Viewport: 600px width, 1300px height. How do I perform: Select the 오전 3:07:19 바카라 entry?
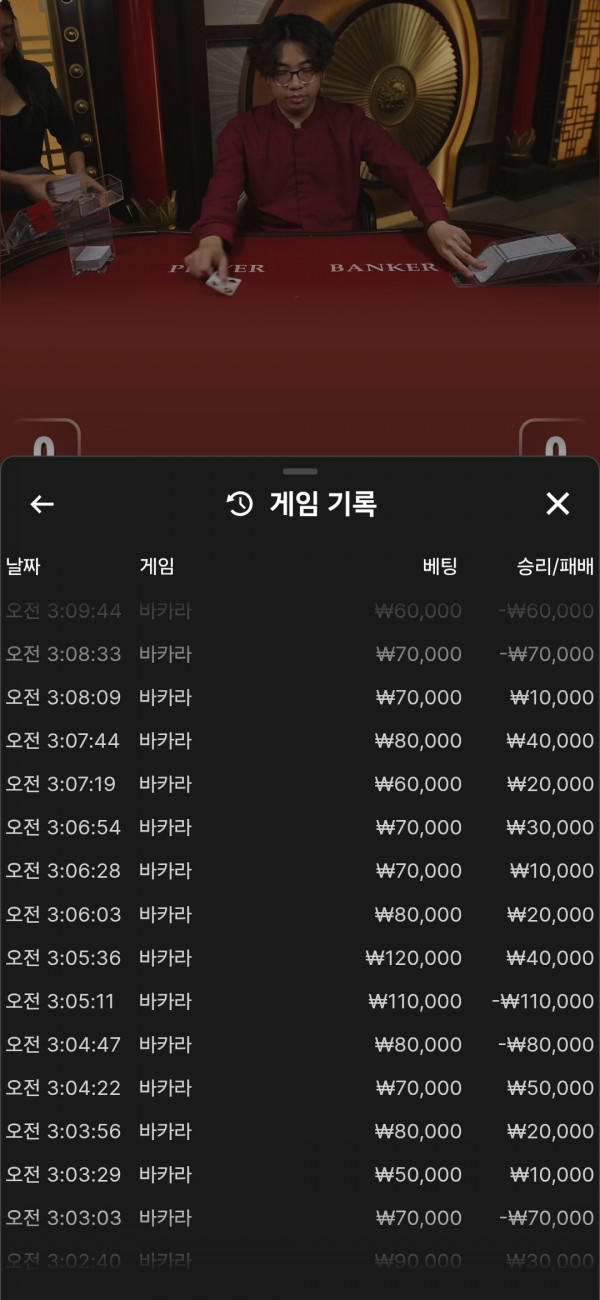pyautogui.click(x=300, y=784)
